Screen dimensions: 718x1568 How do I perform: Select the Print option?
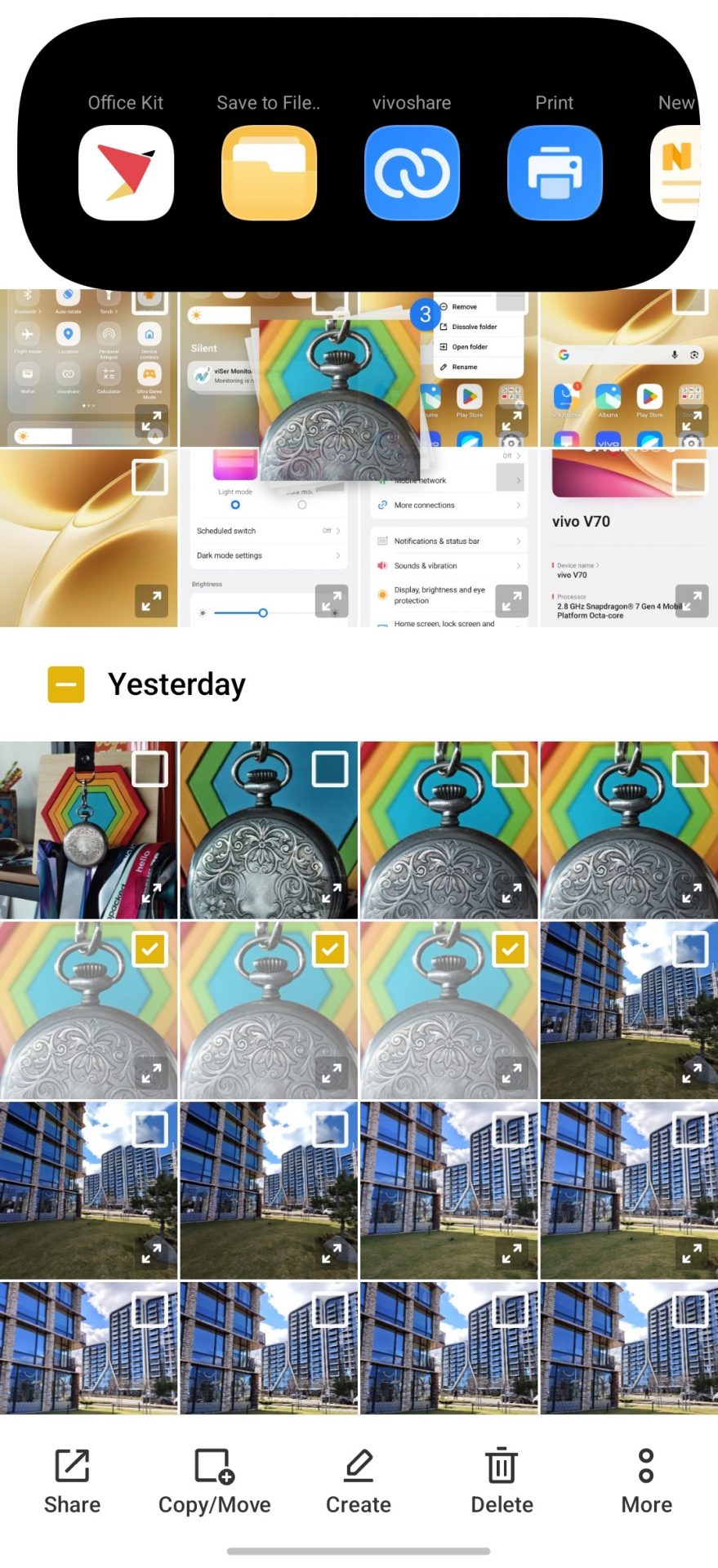click(555, 172)
